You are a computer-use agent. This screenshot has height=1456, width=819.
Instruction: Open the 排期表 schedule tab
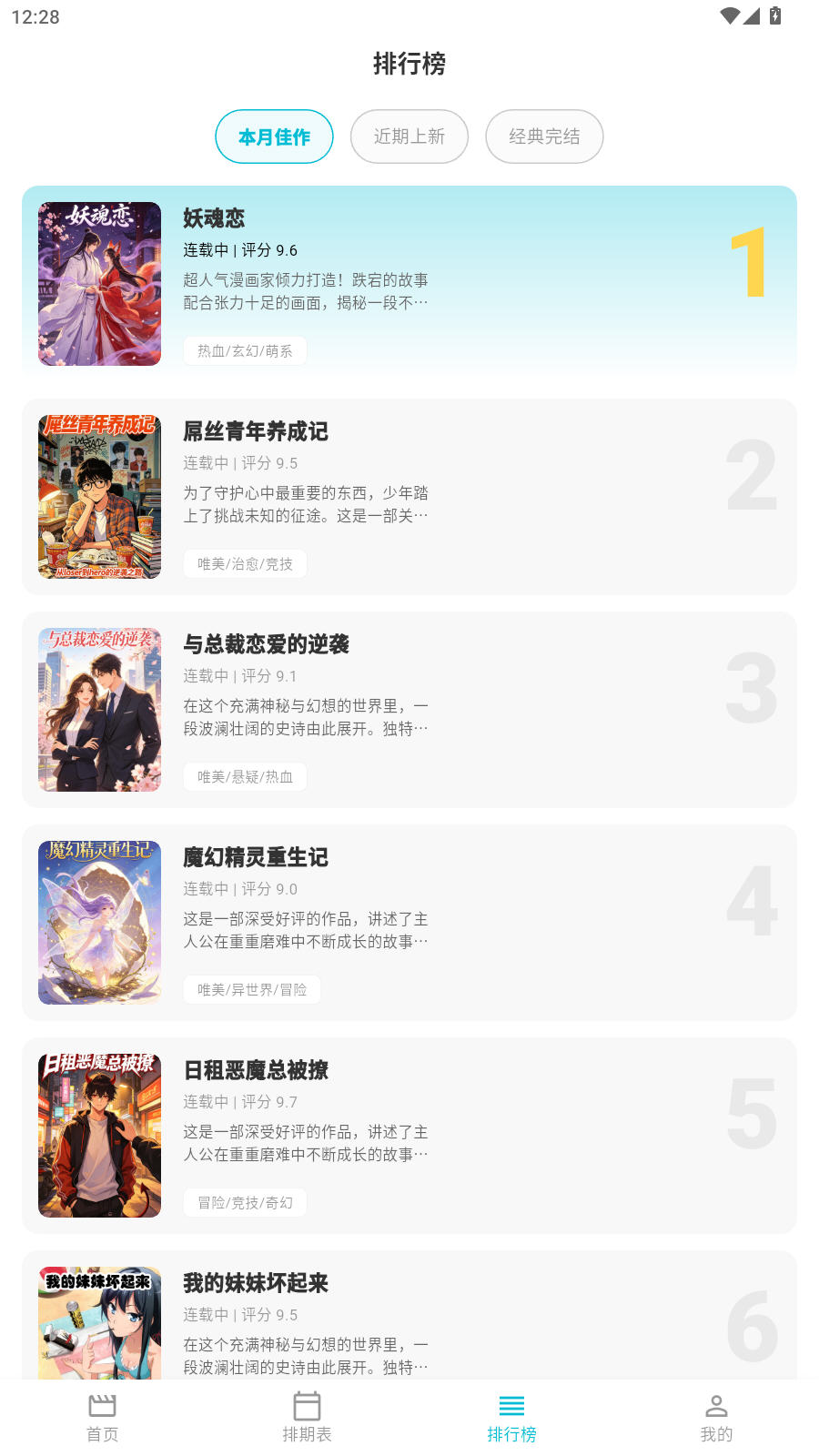[307, 1418]
